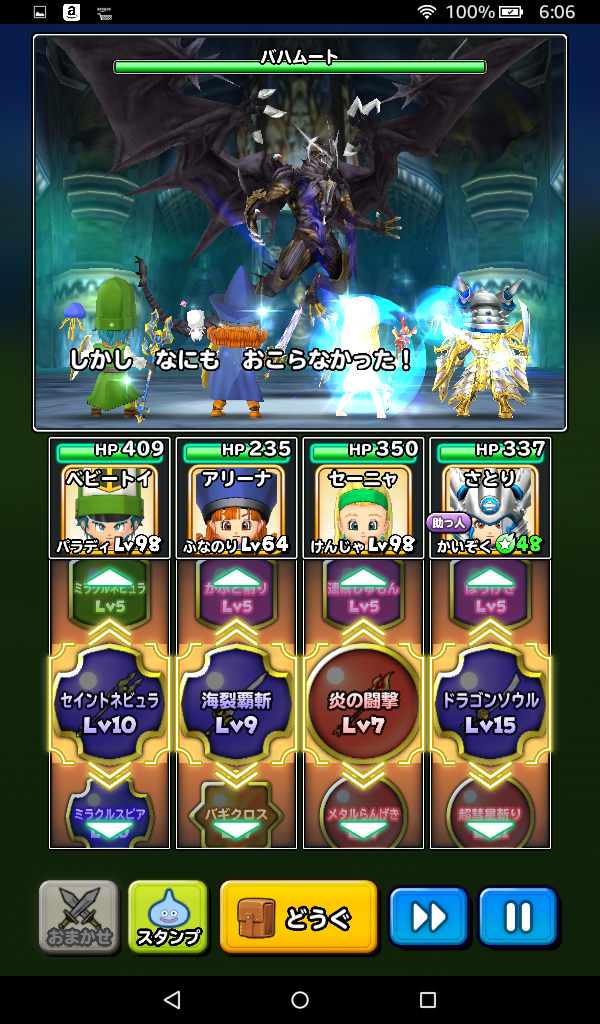Open さとり helper character card
The width and height of the screenshot is (600, 1024).
coord(490,498)
